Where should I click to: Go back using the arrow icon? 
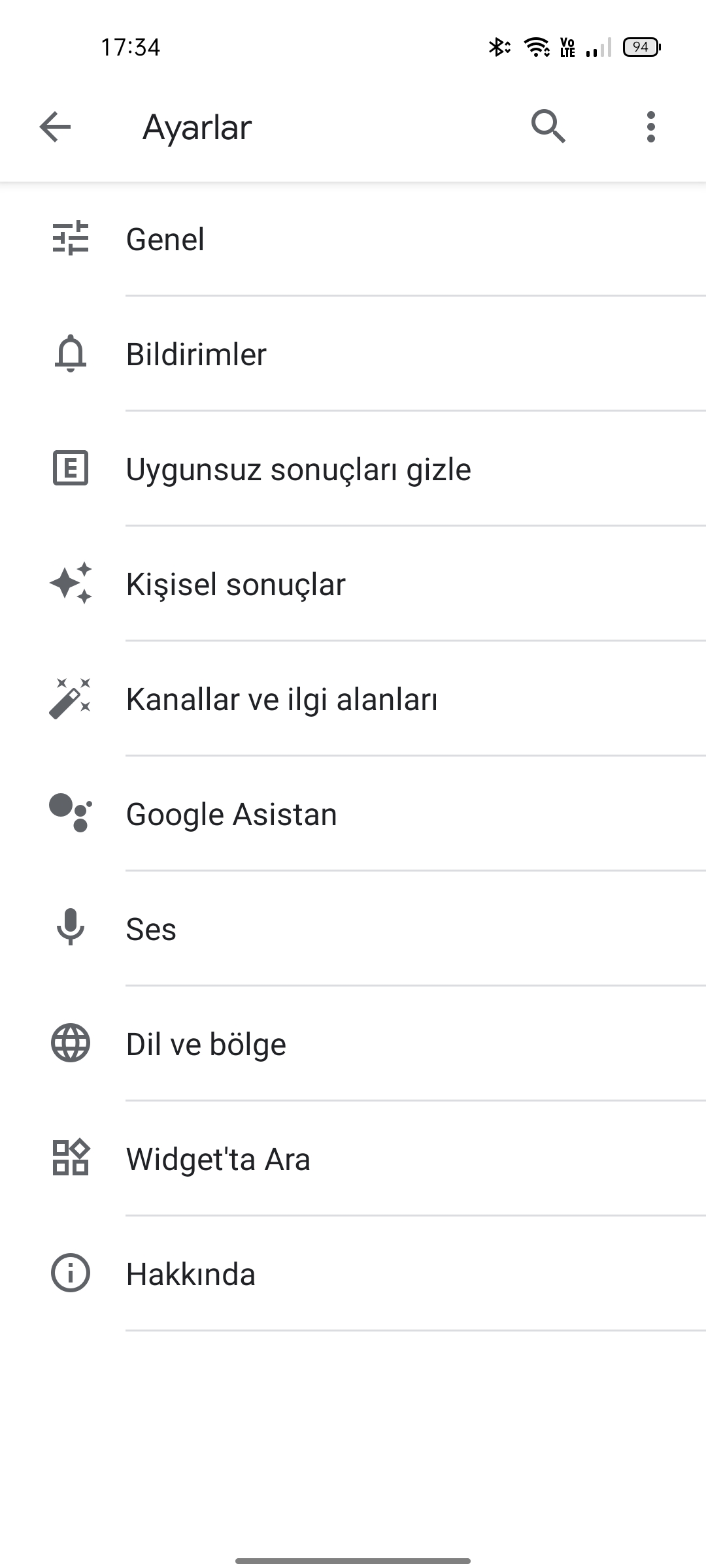click(x=55, y=127)
